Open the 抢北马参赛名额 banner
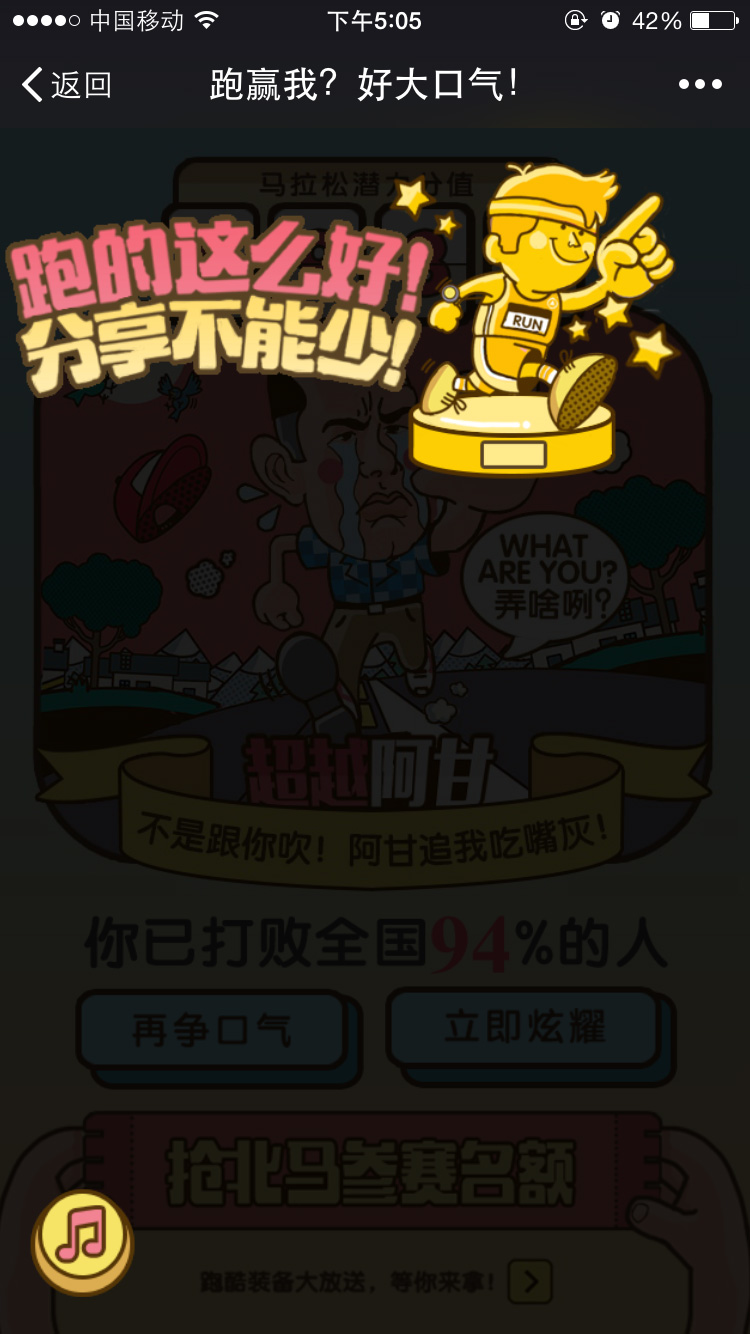Screen dimensions: 750x1334 pyautogui.click(x=371, y=1172)
